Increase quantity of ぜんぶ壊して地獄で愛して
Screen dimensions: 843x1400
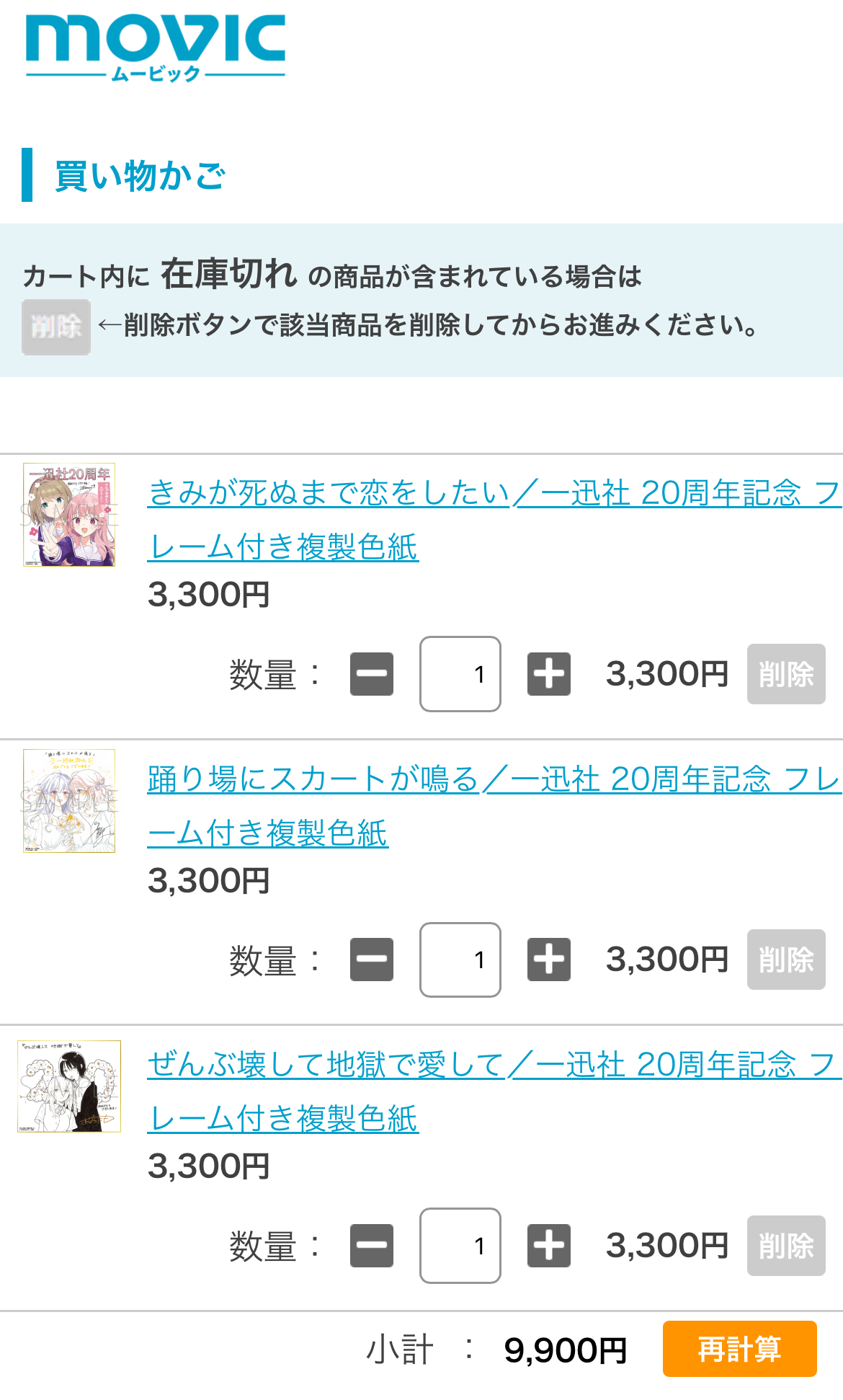(548, 1245)
